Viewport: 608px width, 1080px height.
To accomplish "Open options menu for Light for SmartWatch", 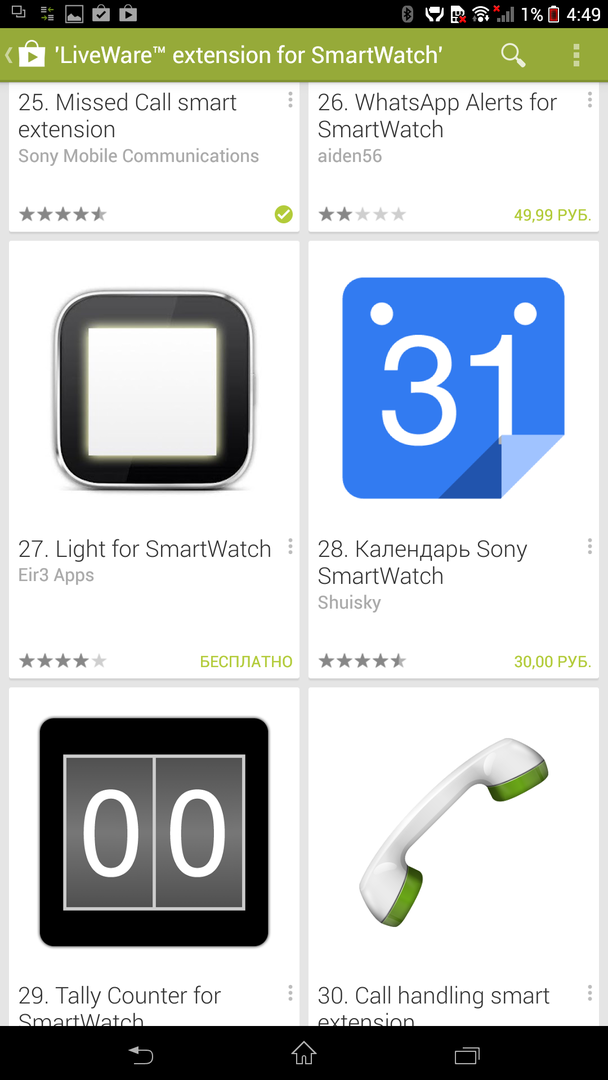I will point(290,547).
